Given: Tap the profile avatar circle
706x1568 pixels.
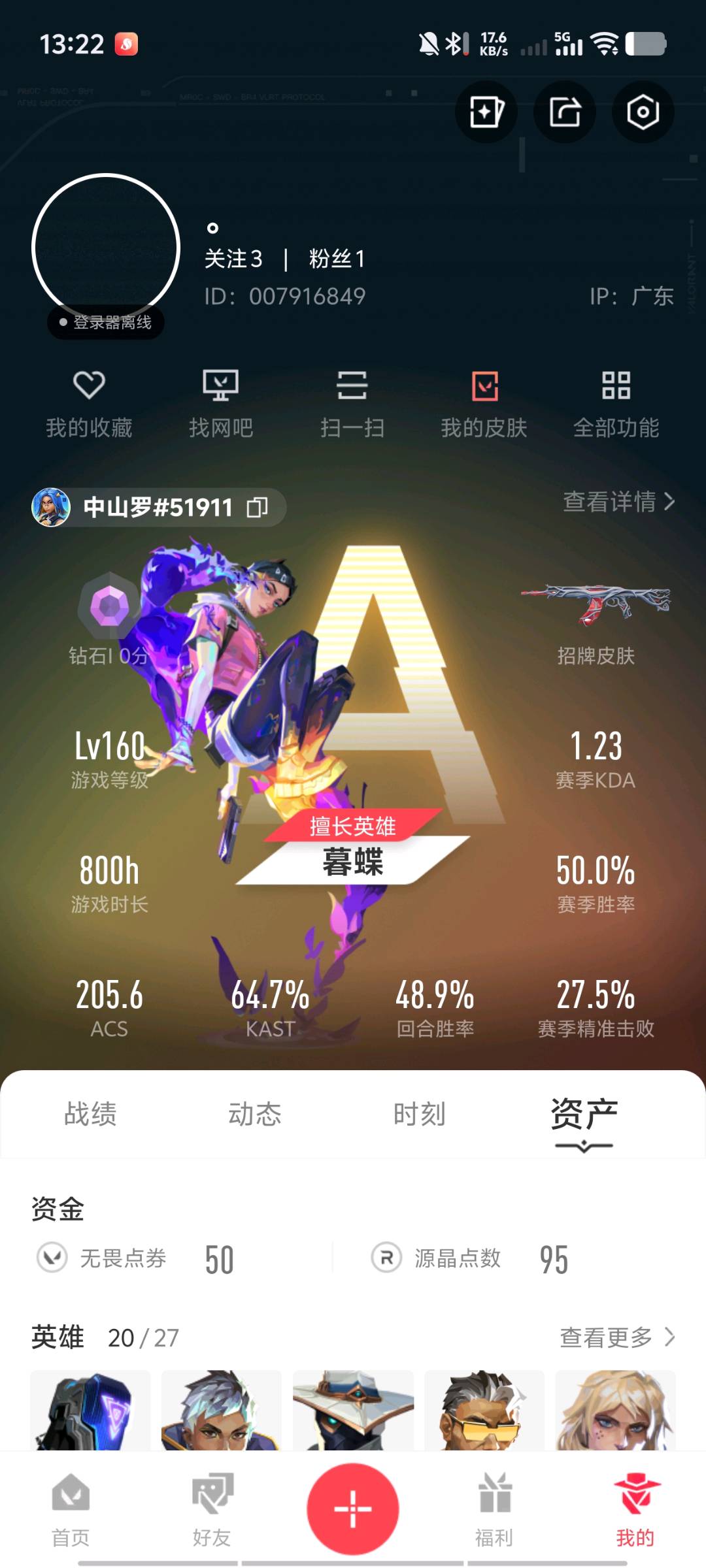Looking at the screenshot, I should [x=106, y=248].
